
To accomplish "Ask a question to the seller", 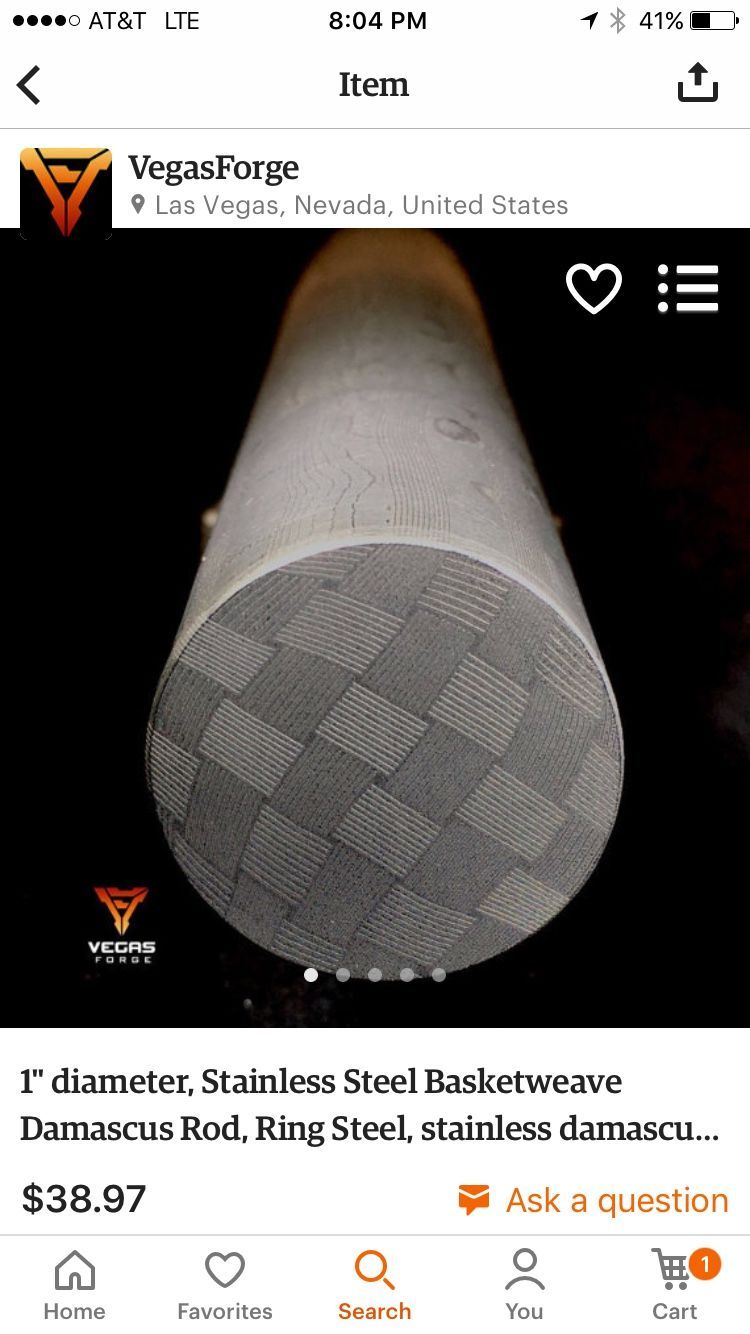I will [594, 1199].
